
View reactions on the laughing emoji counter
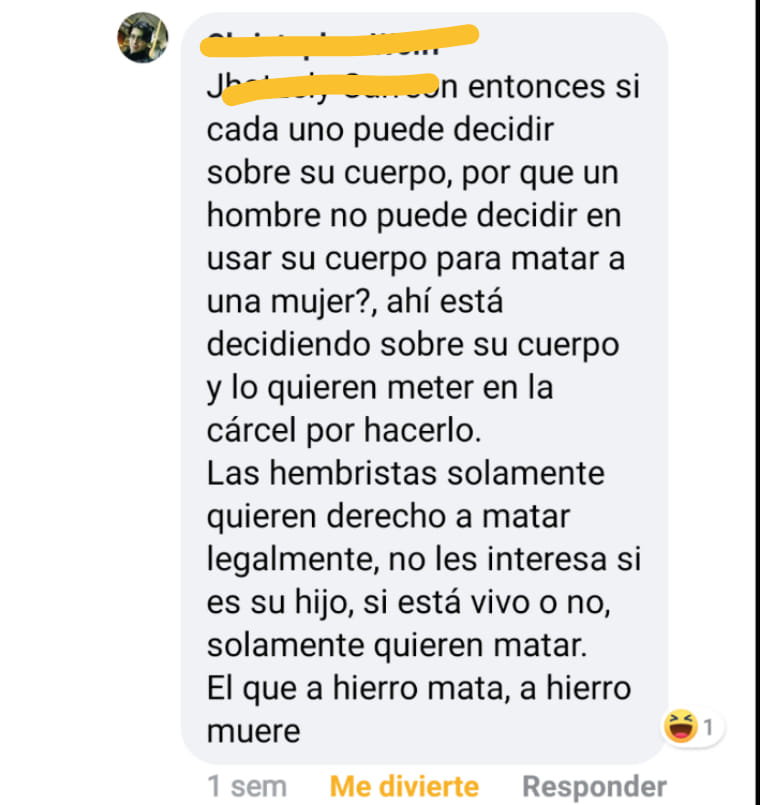pyautogui.click(x=693, y=727)
